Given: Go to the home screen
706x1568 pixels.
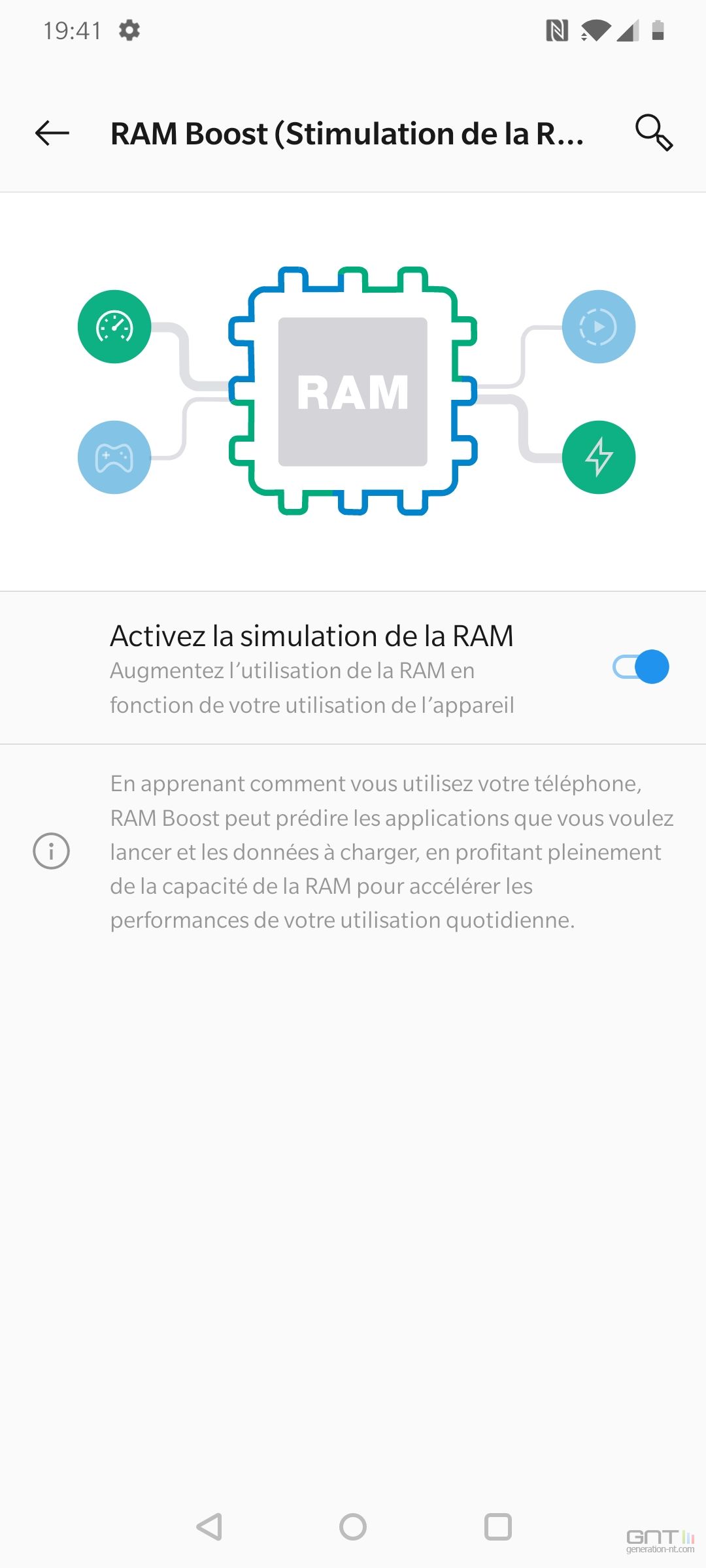Looking at the screenshot, I should click(353, 1527).
